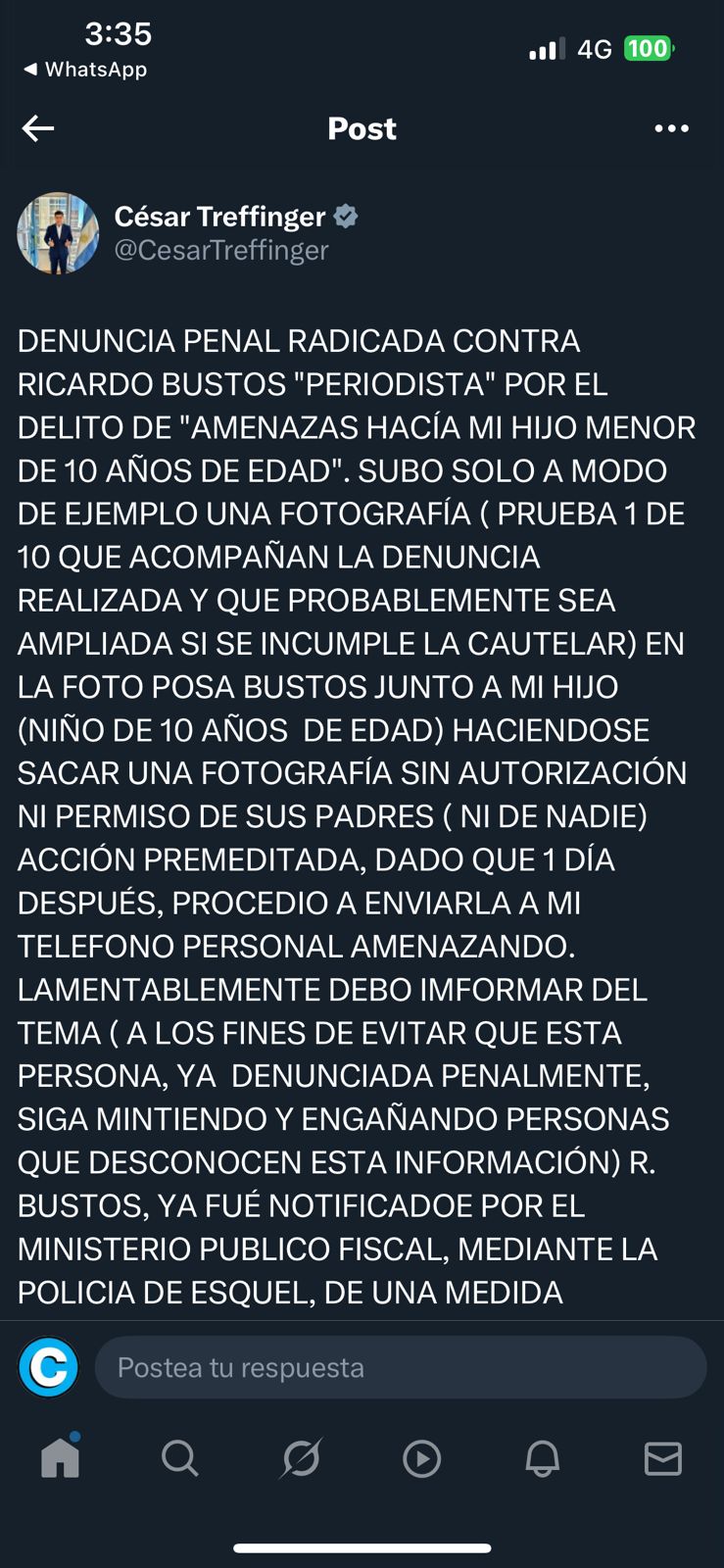
Task: Switch to the Home tab
Action: (x=60, y=1458)
